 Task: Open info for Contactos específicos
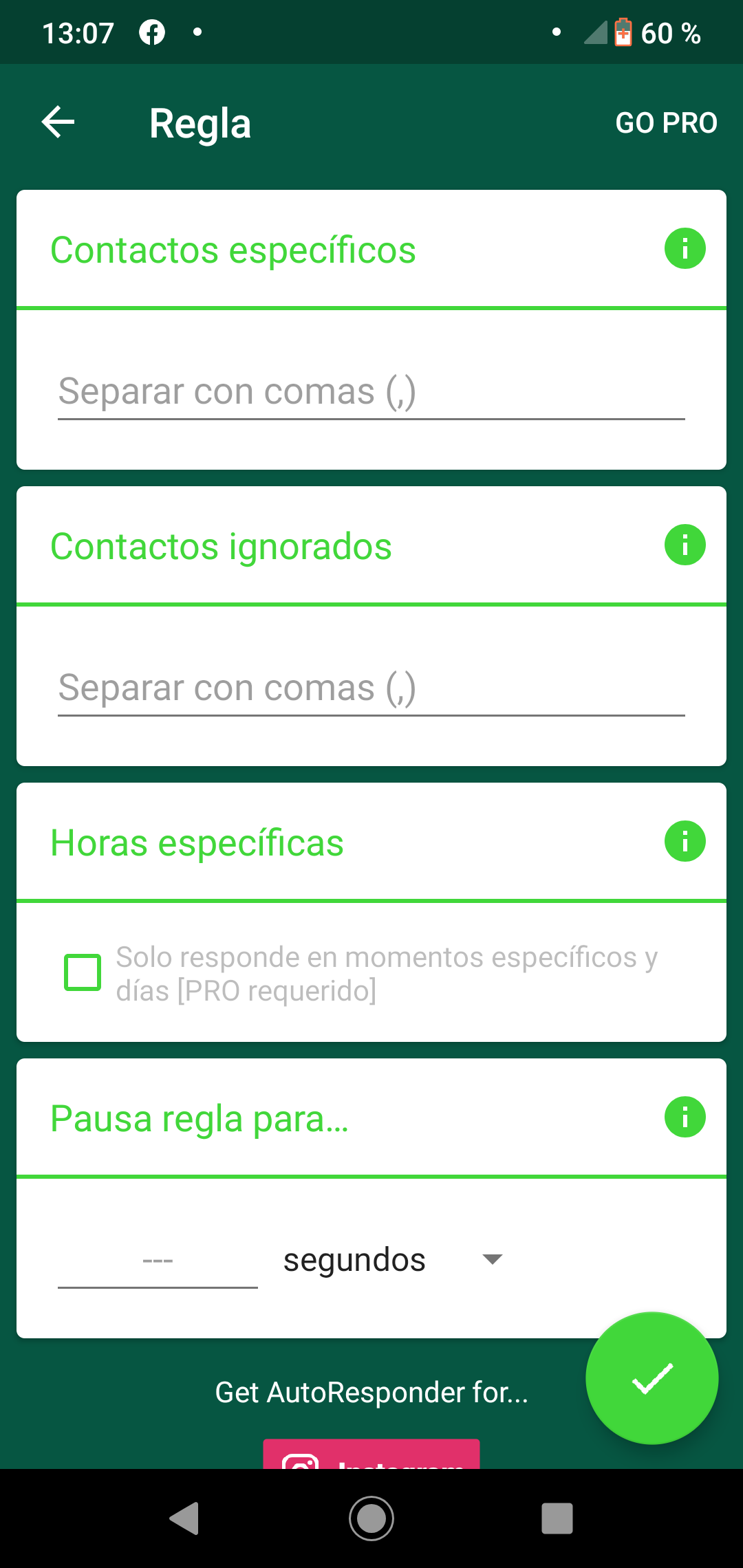pos(685,249)
